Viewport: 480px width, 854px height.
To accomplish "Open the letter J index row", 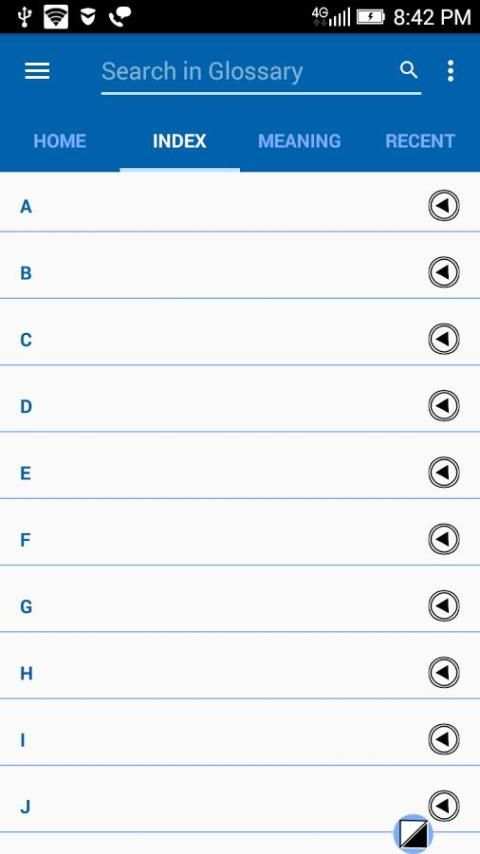I will (x=240, y=806).
